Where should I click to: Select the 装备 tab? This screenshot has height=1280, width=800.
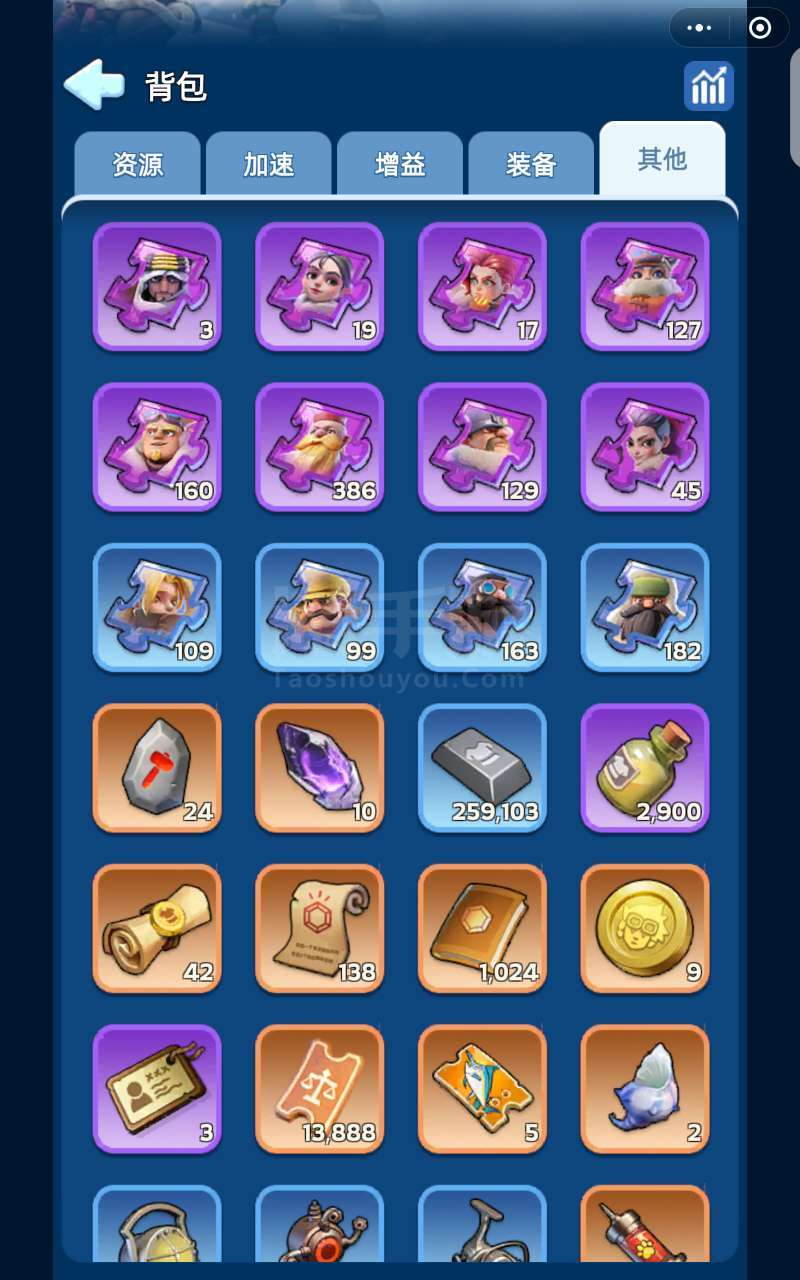(x=531, y=164)
